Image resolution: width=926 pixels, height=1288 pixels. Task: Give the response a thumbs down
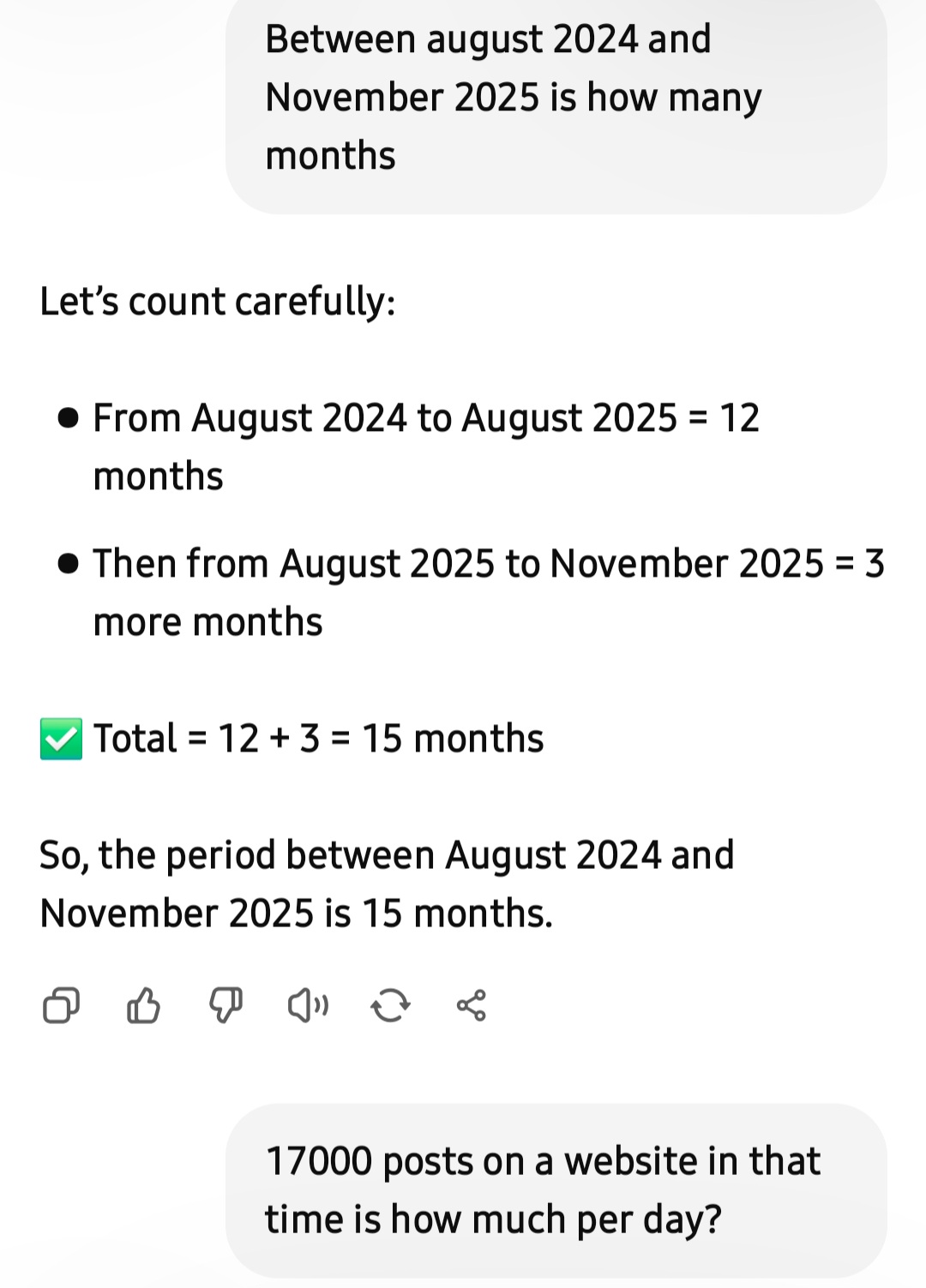(225, 1005)
